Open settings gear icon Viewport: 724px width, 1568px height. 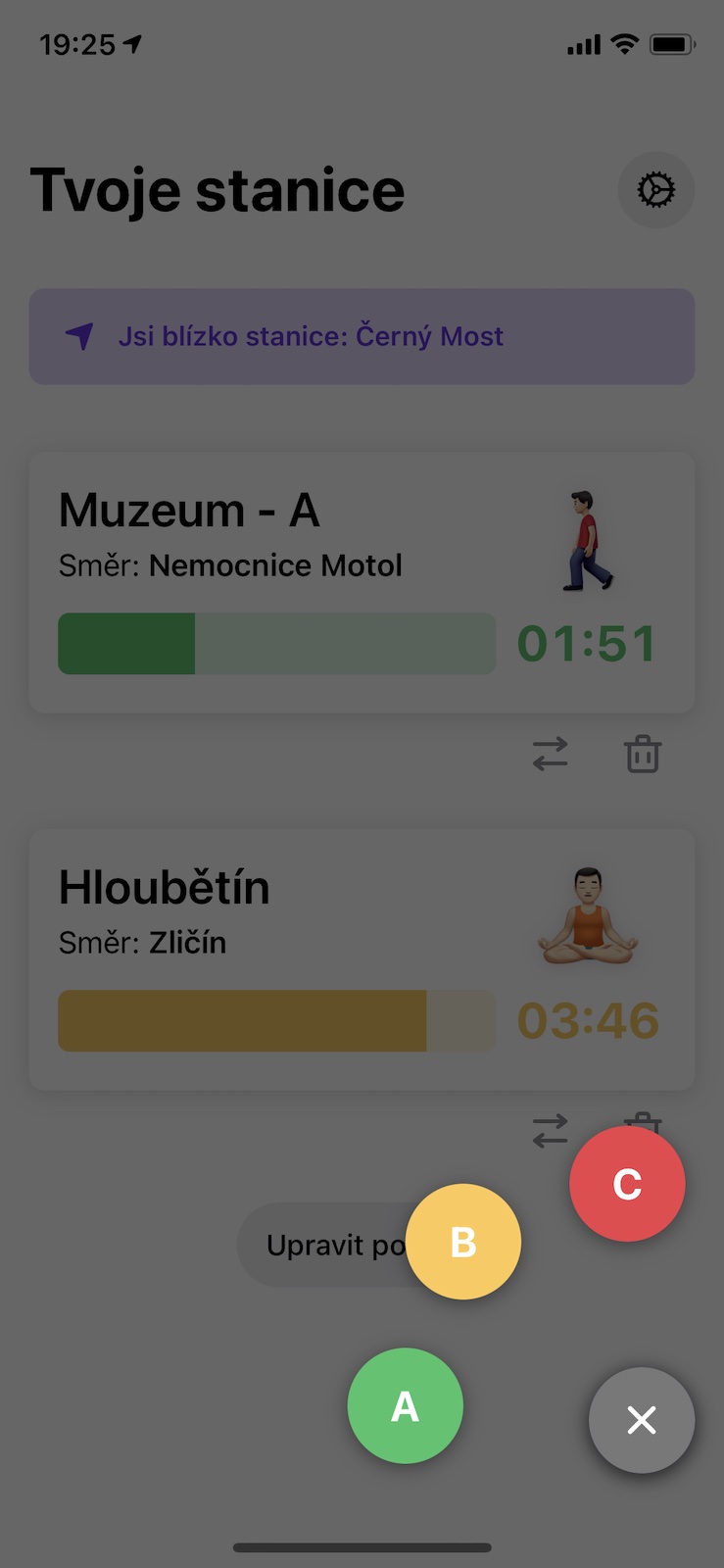[x=655, y=190]
